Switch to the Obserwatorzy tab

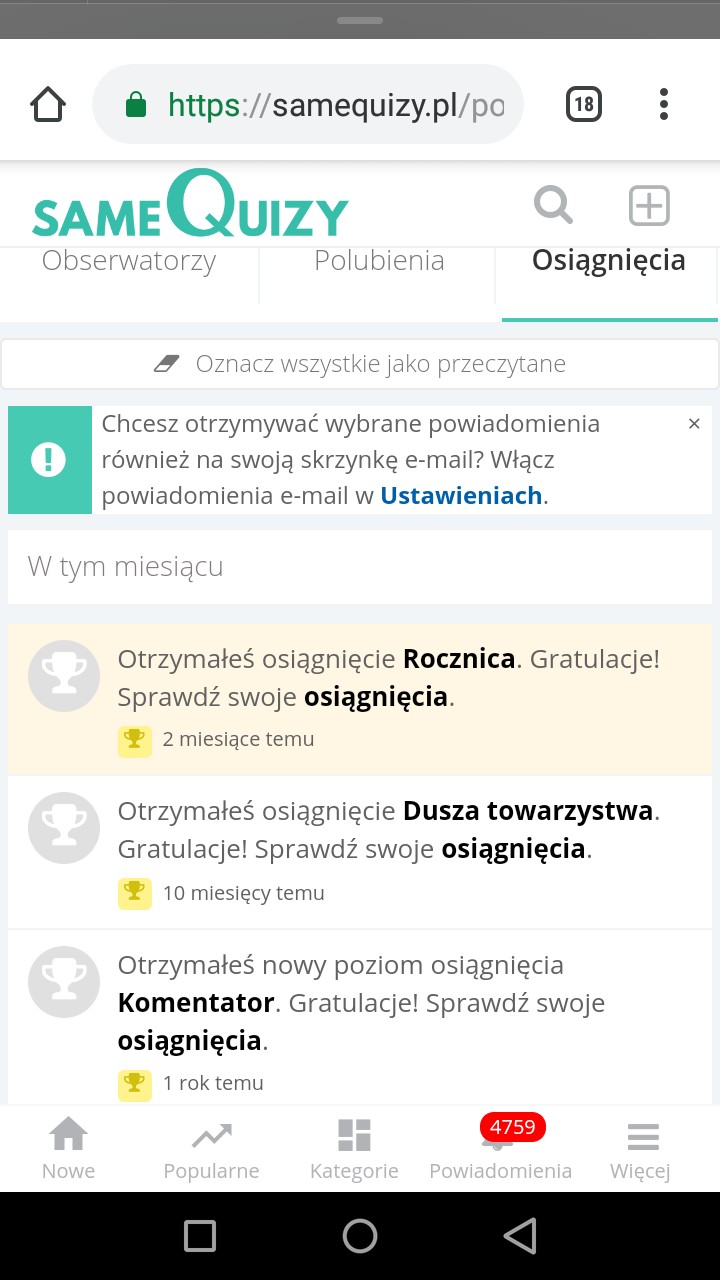pos(129,262)
